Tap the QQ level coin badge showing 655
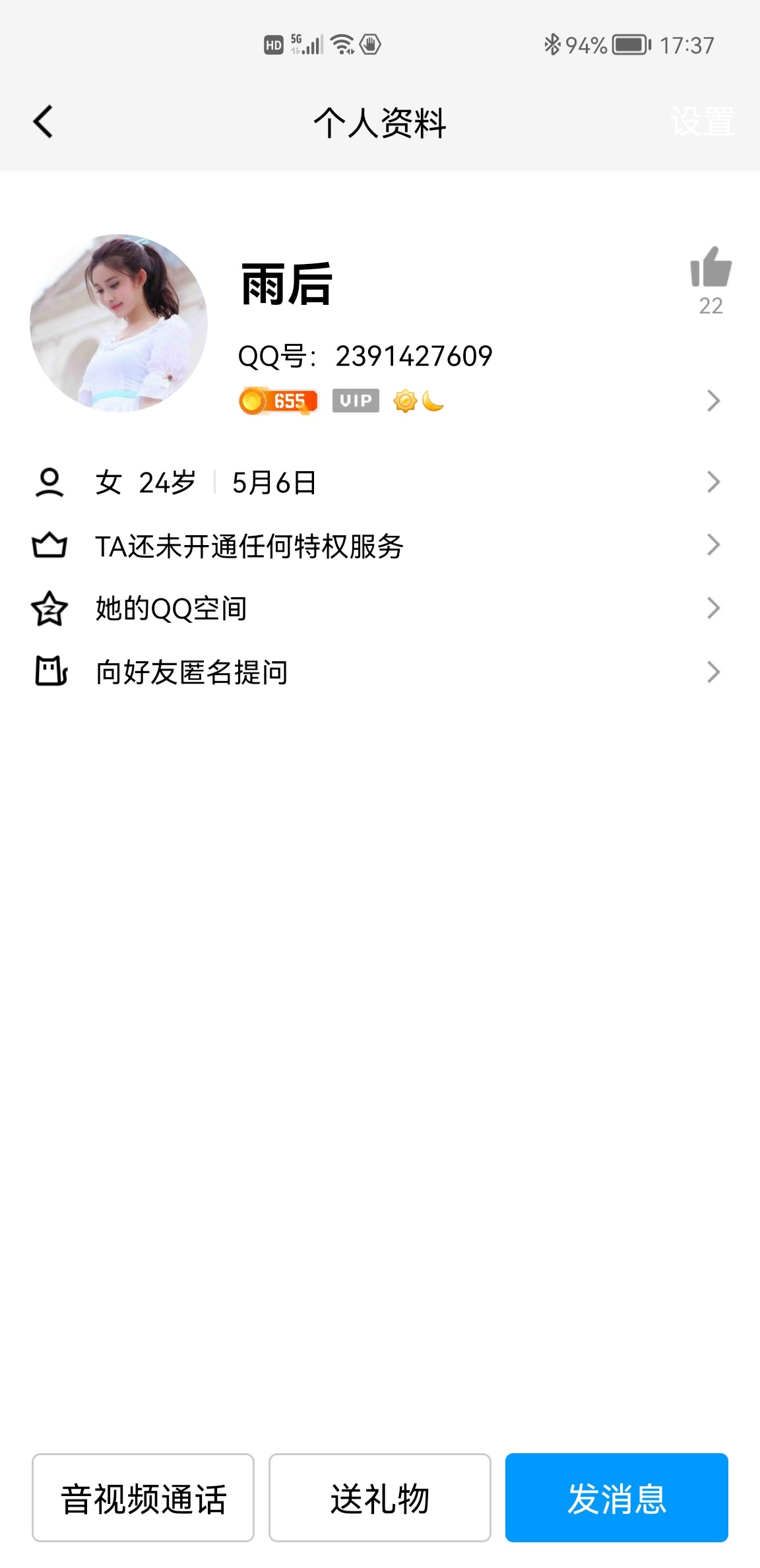 tap(277, 400)
